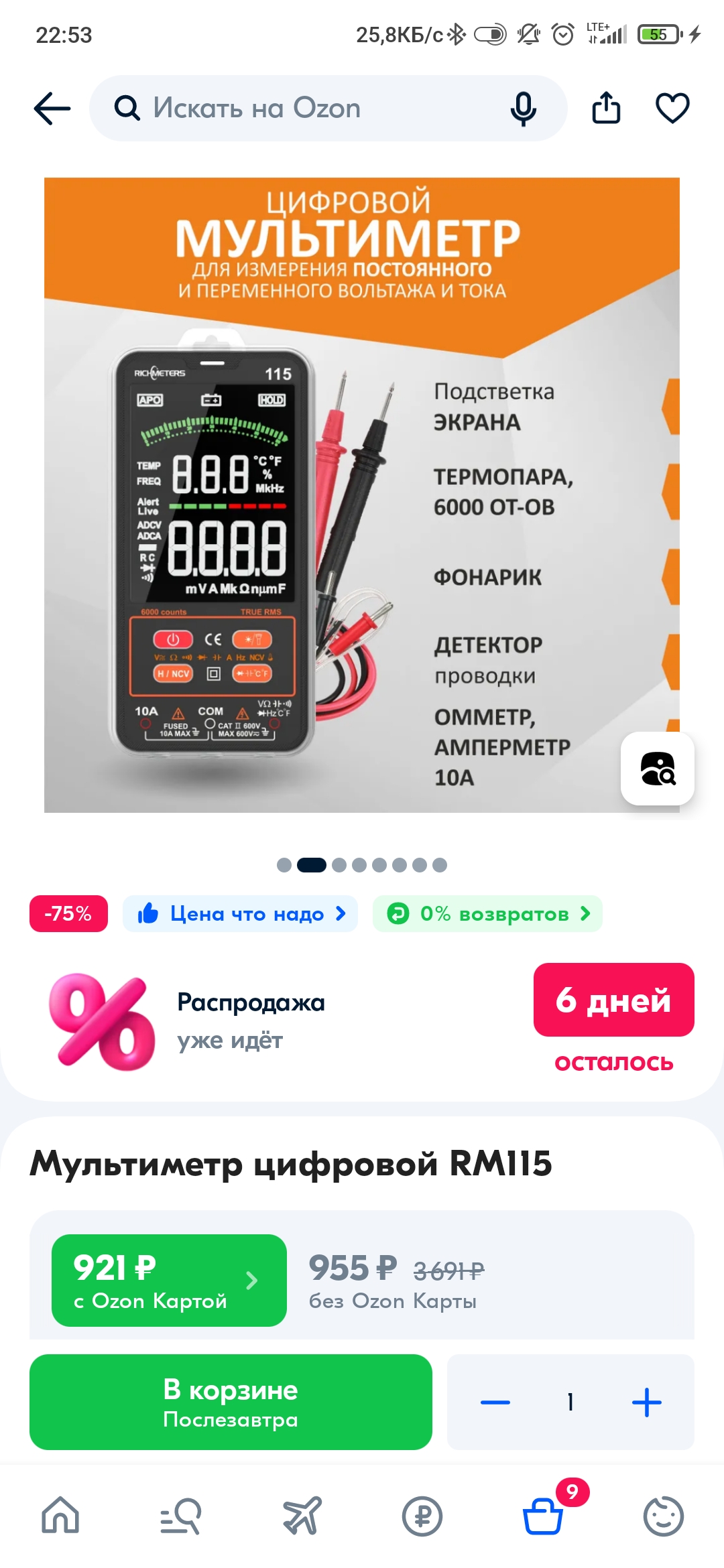Open the Распродажа sale banner
The image size is (724, 1568).
click(362, 1022)
